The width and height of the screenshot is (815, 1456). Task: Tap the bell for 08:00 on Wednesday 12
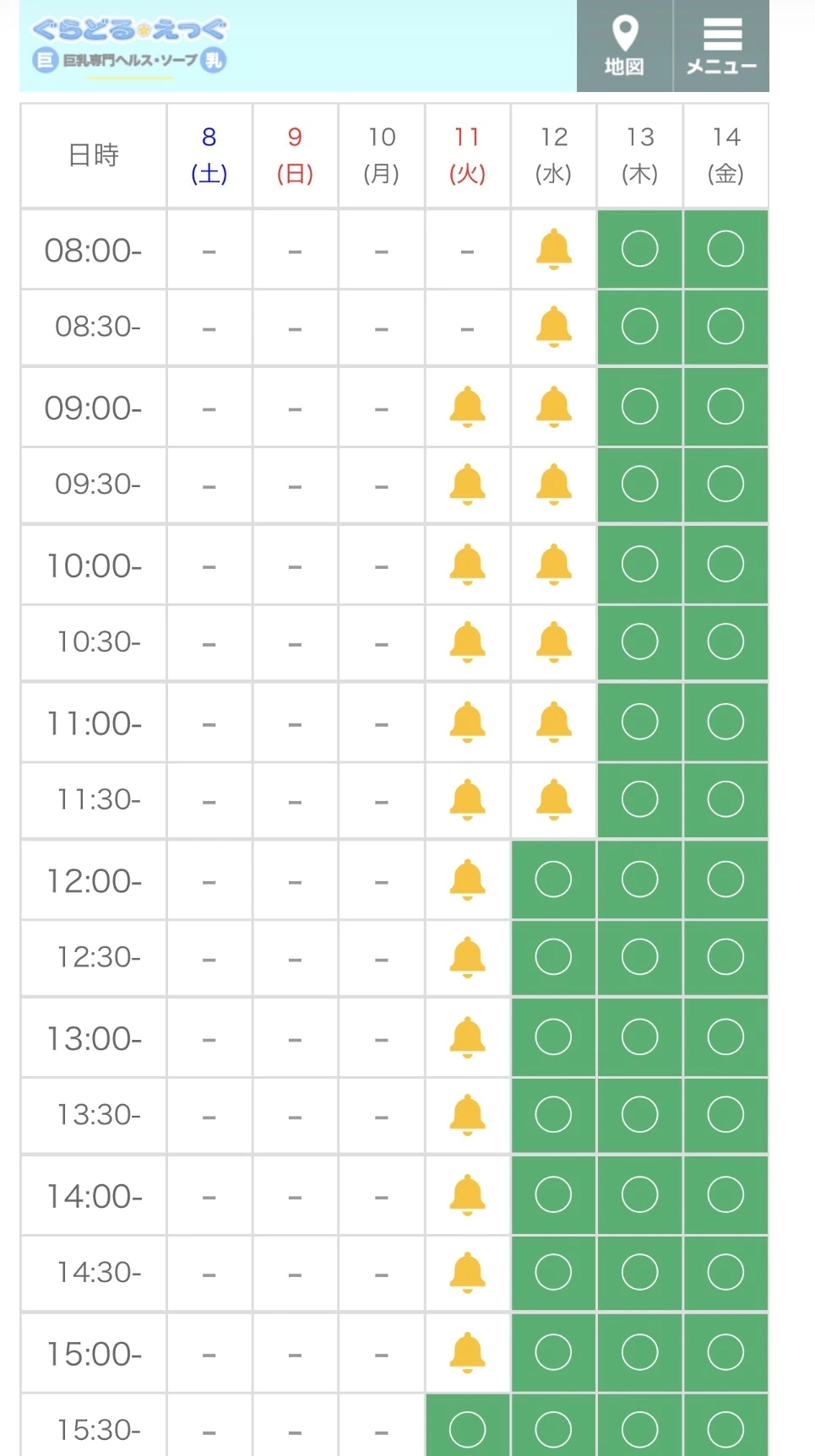point(554,250)
